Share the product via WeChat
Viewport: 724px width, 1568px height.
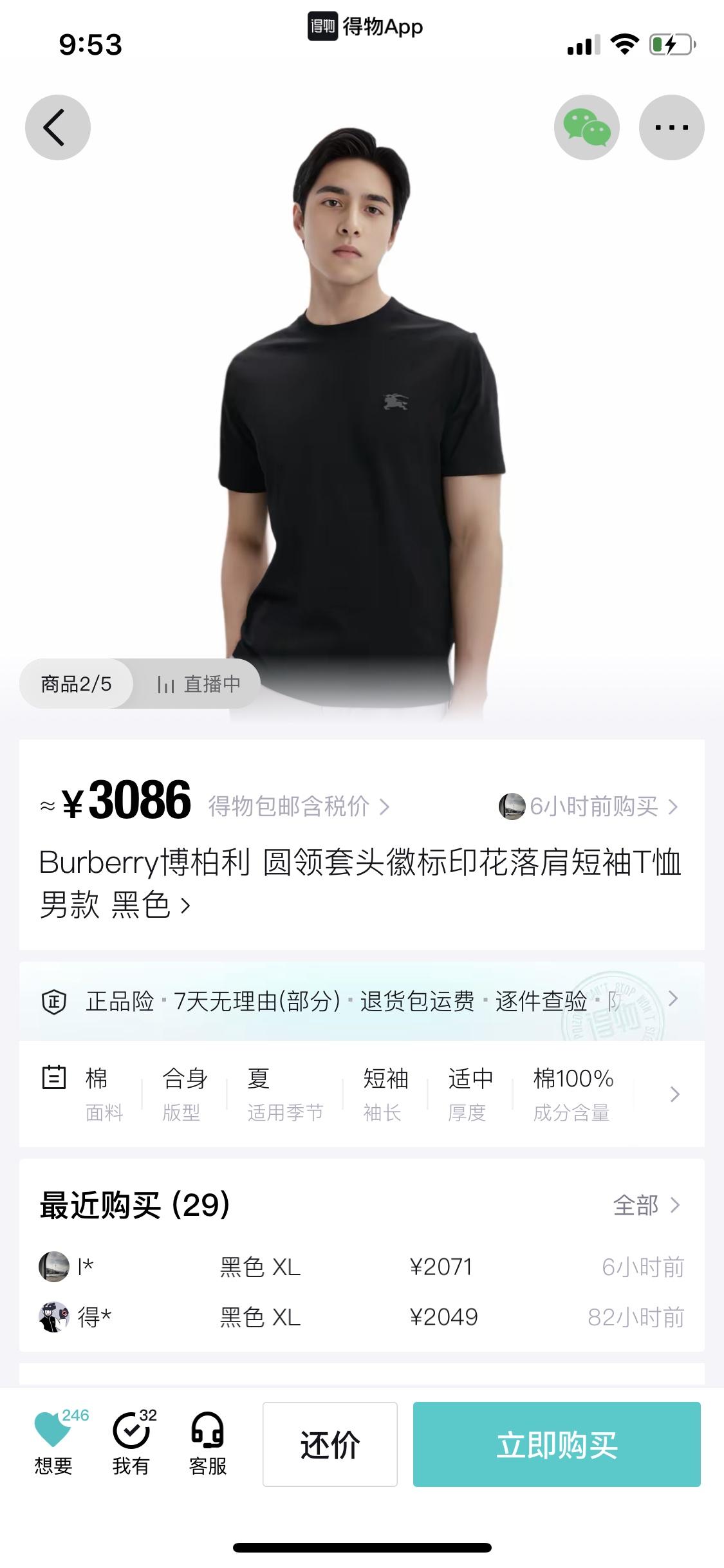click(x=586, y=127)
